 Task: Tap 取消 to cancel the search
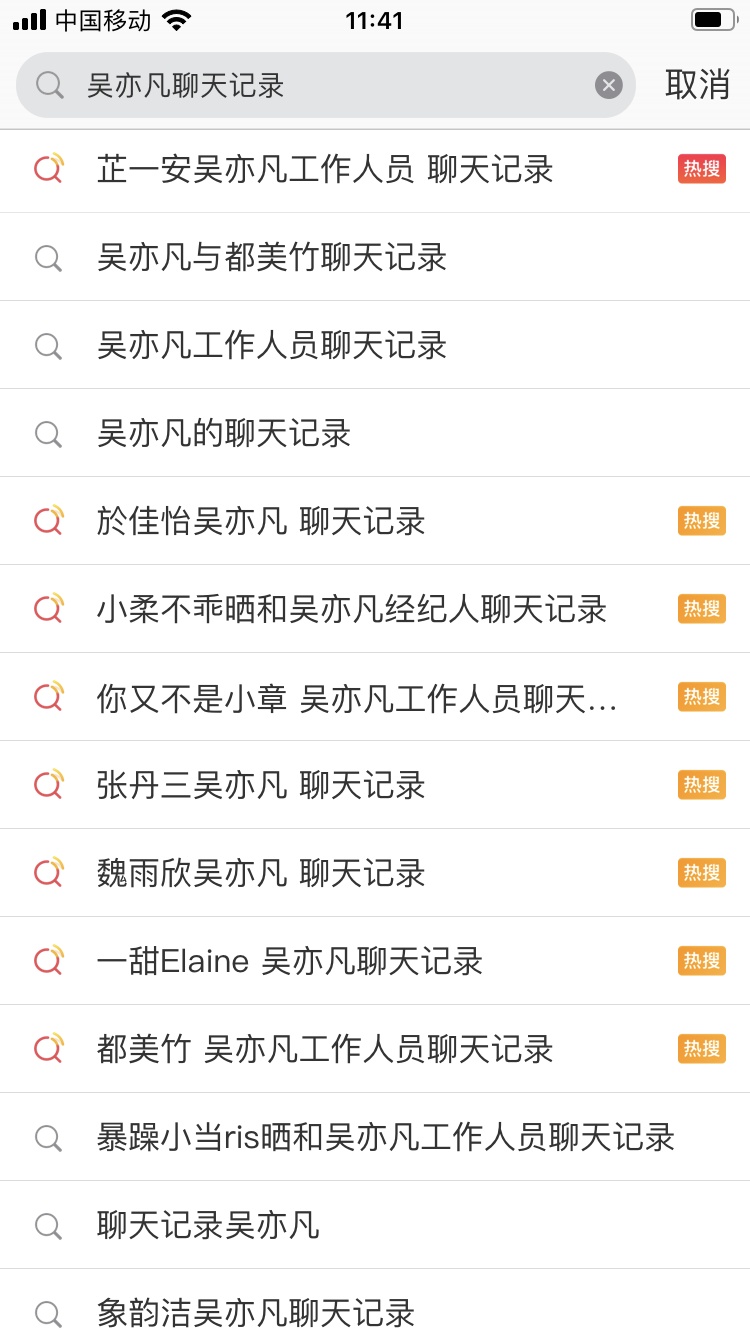coord(698,85)
